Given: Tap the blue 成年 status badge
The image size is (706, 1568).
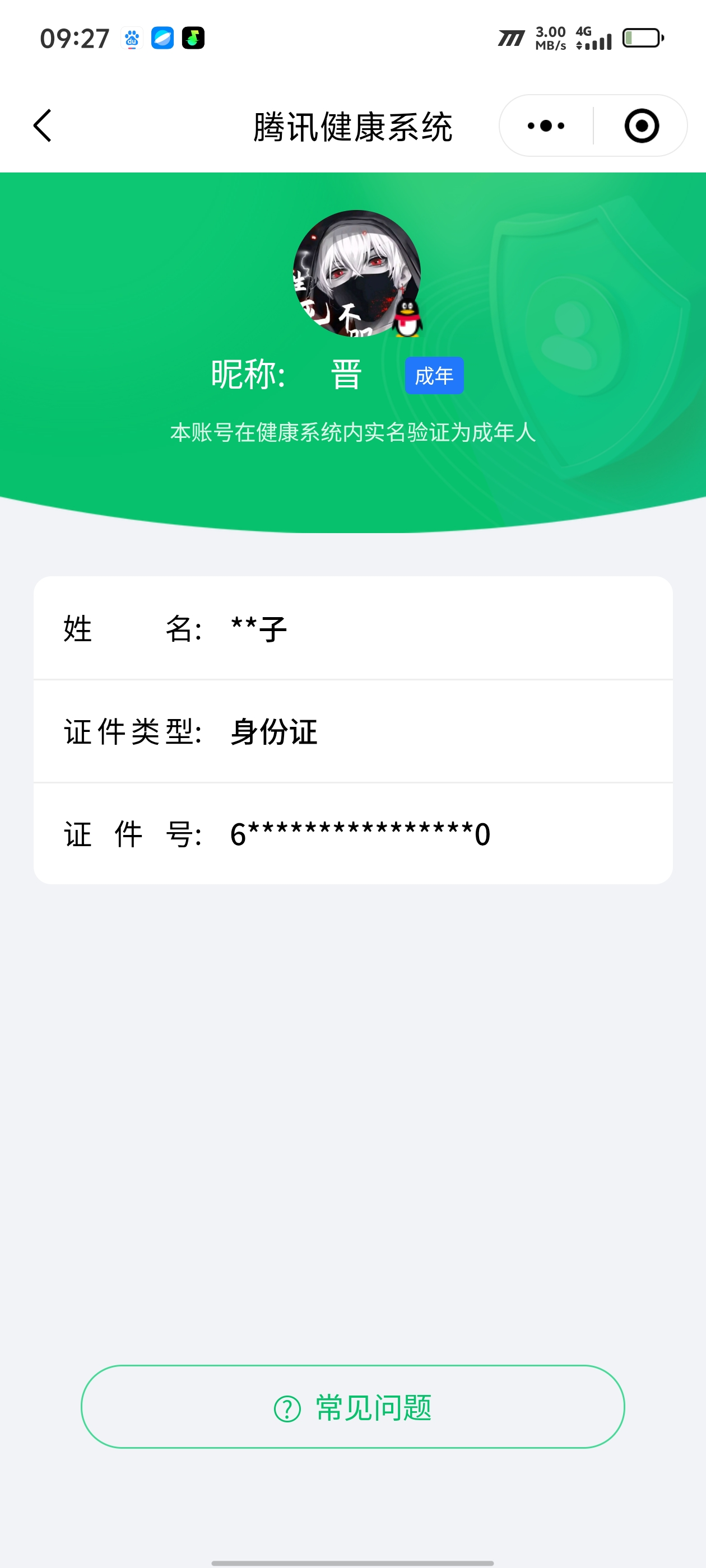Looking at the screenshot, I should [x=434, y=376].
